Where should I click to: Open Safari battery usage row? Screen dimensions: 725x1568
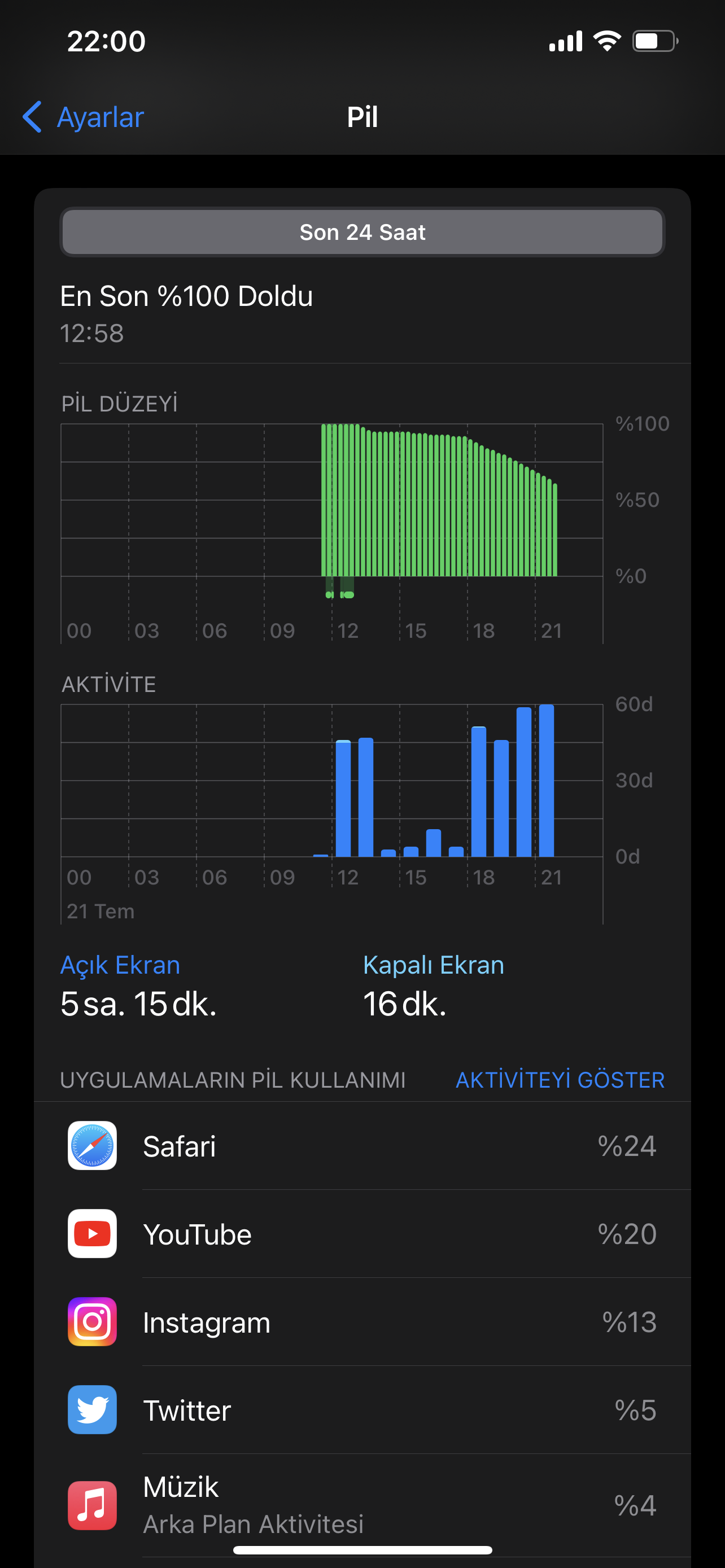point(362,1146)
